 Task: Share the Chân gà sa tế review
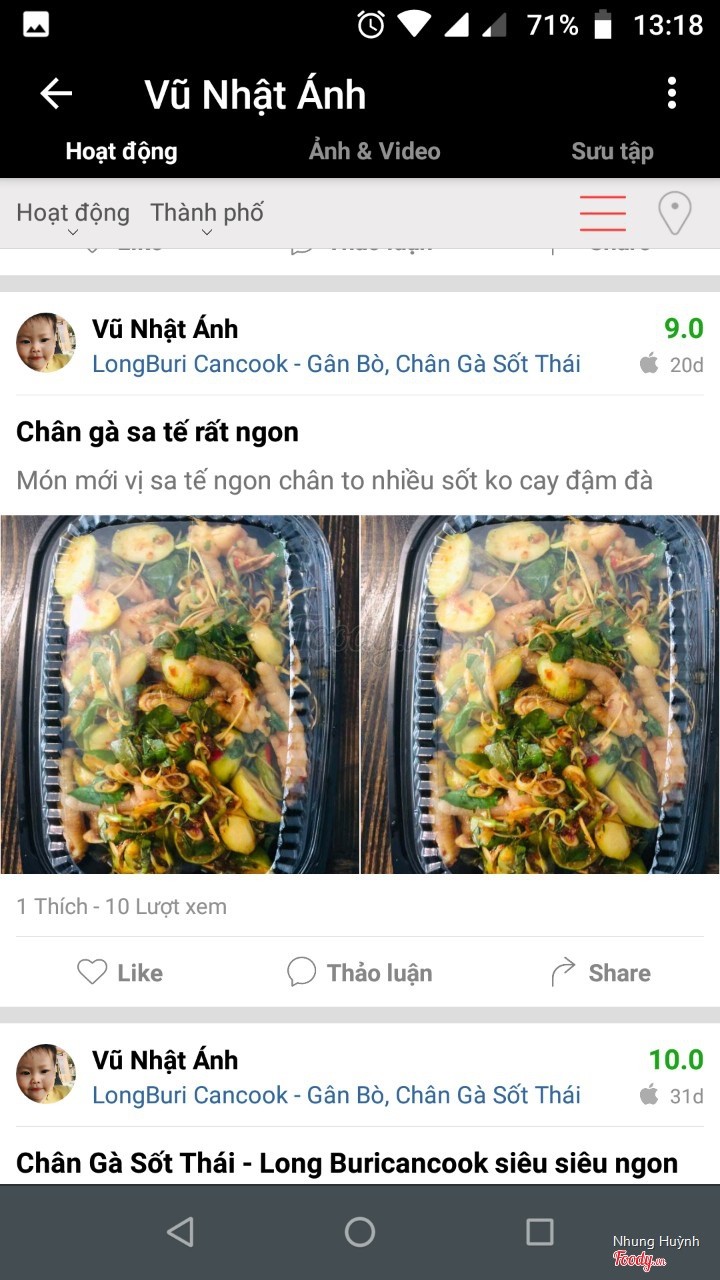point(600,972)
